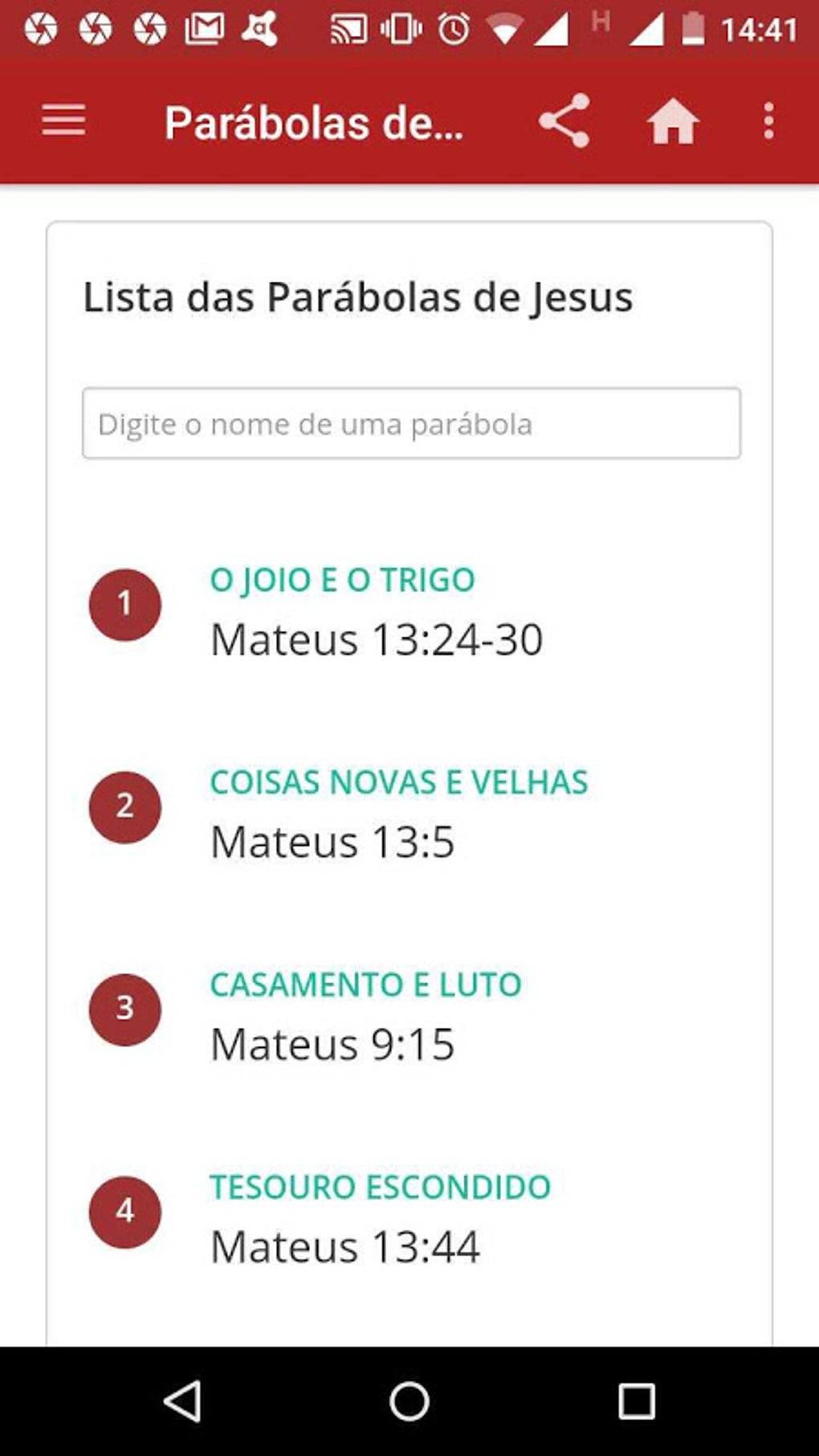Viewport: 819px width, 1456px height.
Task: Share this parables list
Action: point(564,121)
